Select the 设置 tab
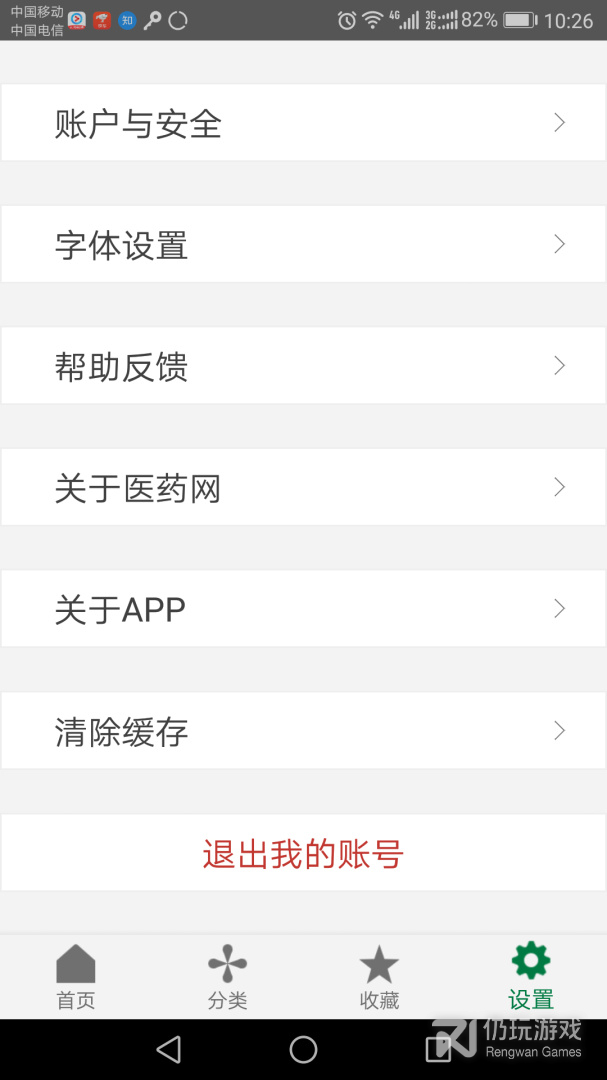 point(530,977)
